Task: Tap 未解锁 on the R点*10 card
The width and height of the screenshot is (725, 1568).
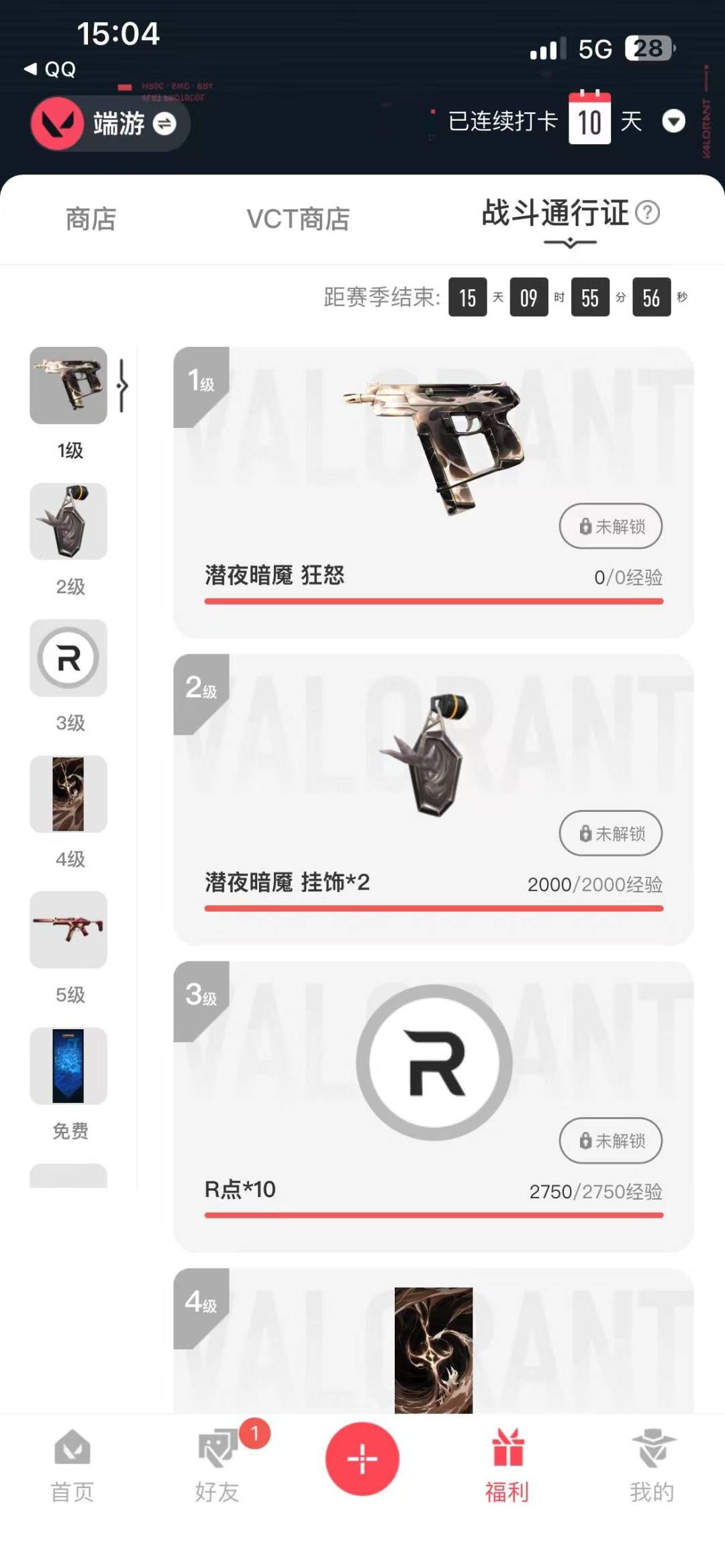Action: (x=611, y=1141)
